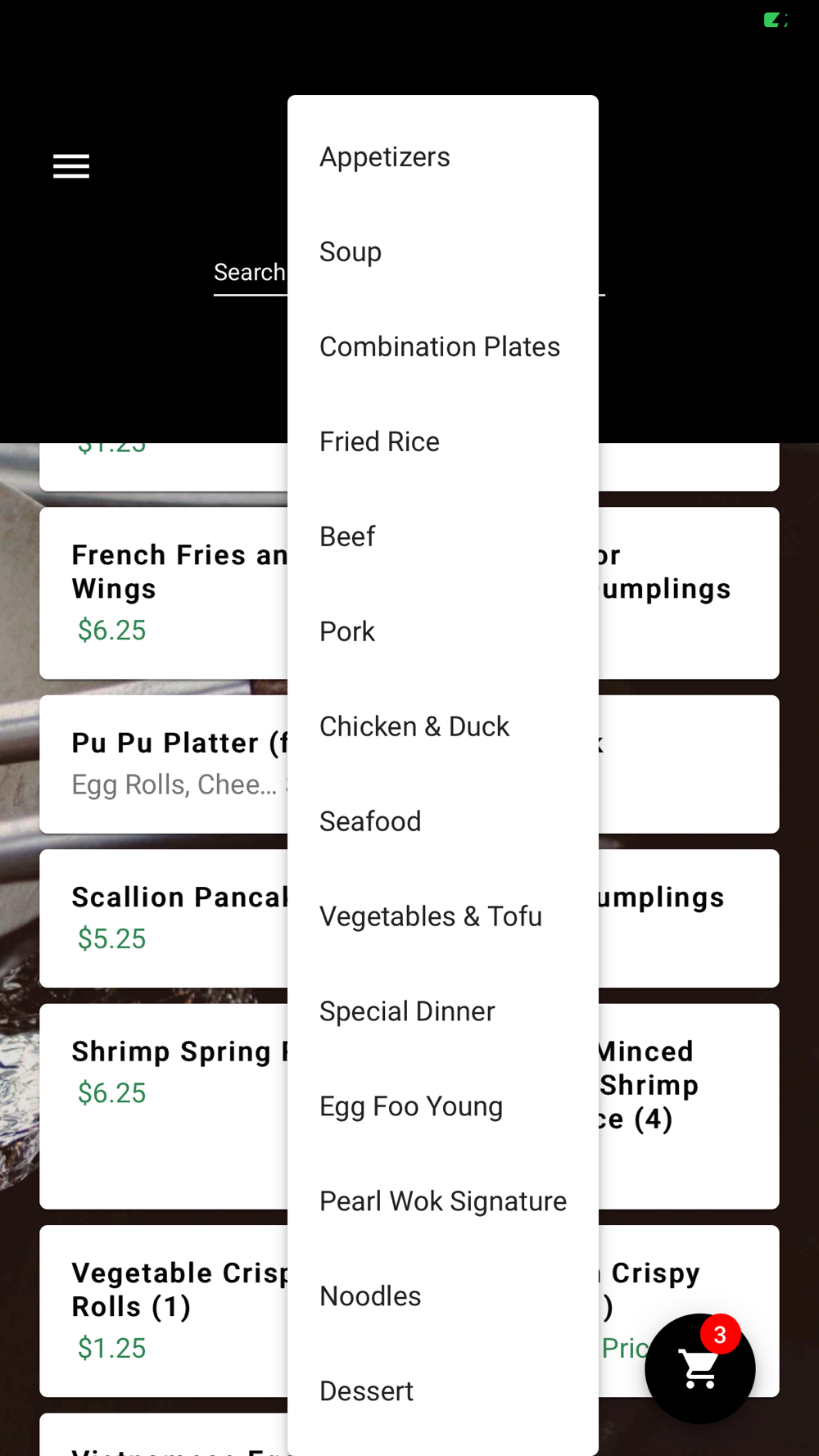The width and height of the screenshot is (819, 1456).
Task: Open the hamburger drawer menu
Action: coord(71,166)
